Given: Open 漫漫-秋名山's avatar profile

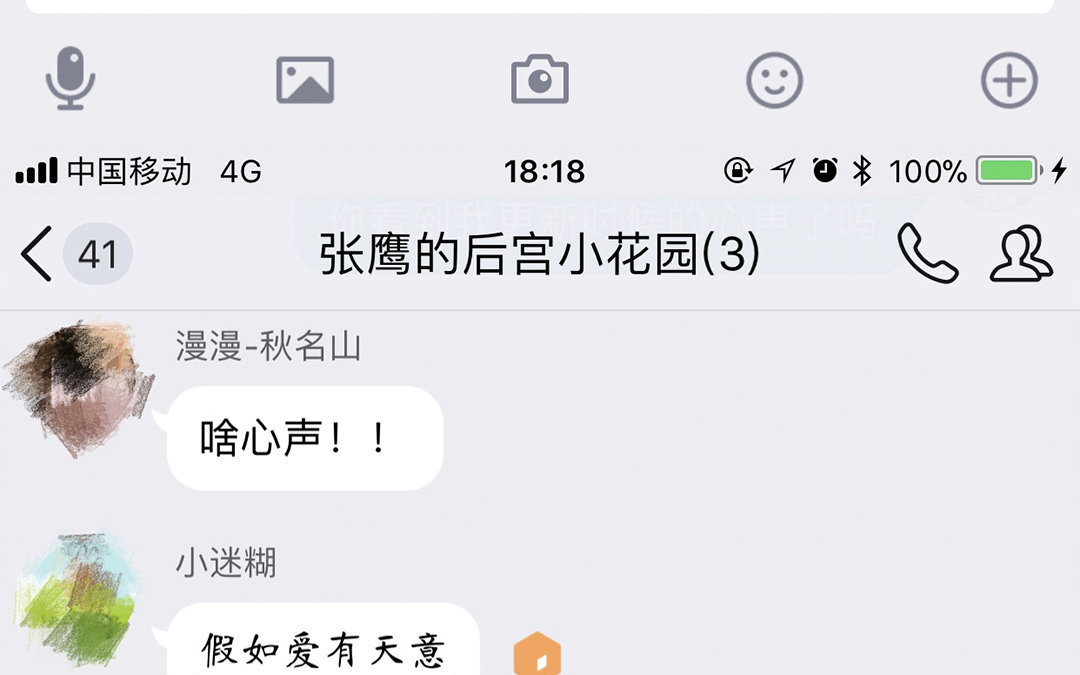Looking at the screenshot, I should (x=78, y=388).
